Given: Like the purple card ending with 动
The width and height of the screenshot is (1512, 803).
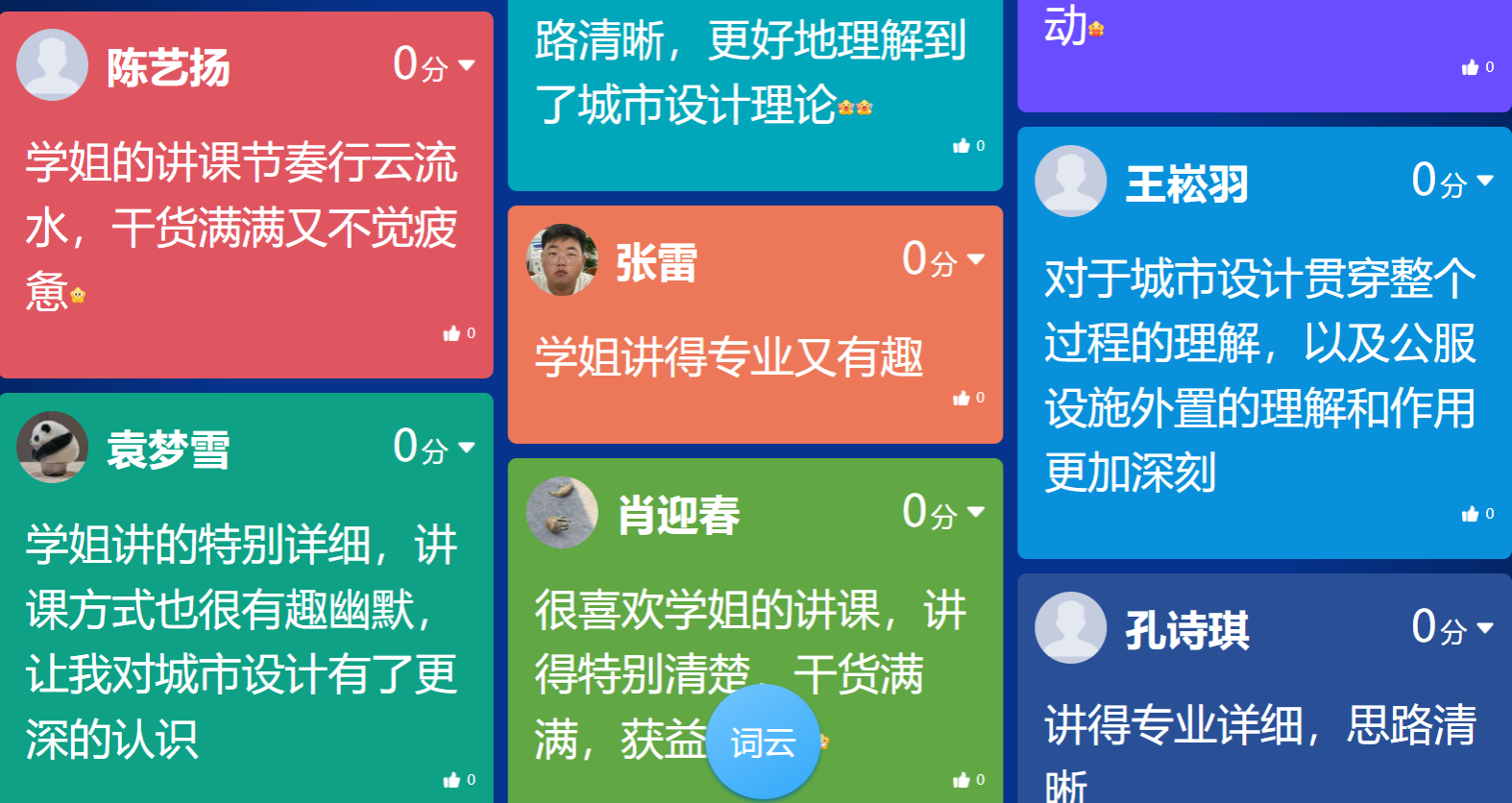Looking at the screenshot, I should (1471, 68).
